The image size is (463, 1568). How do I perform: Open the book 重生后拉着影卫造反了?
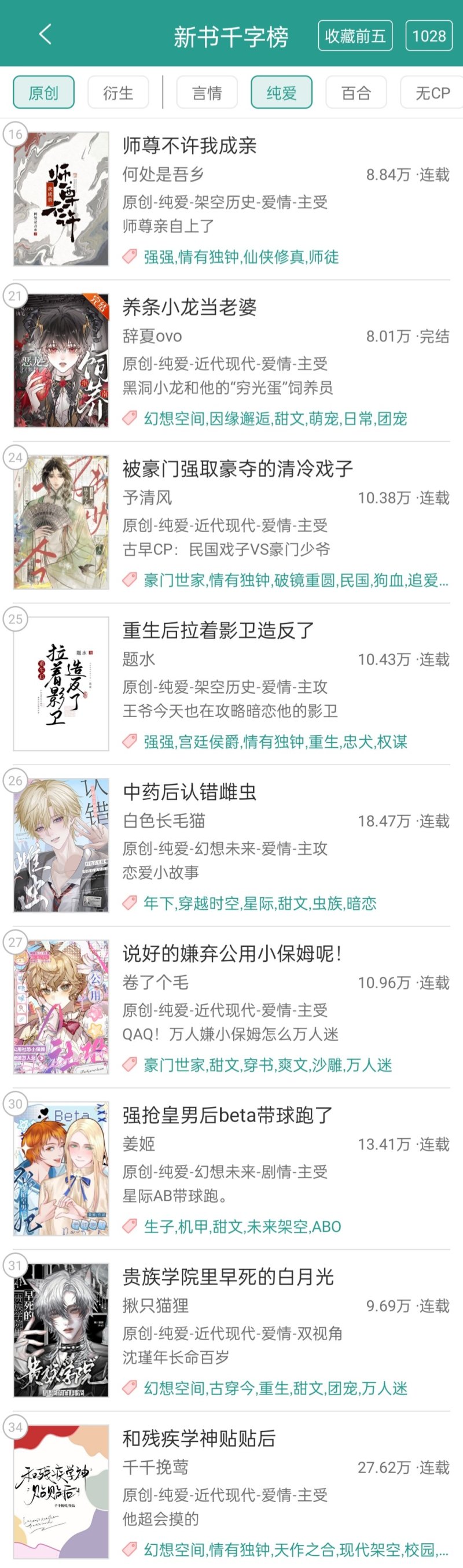(x=218, y=630)
